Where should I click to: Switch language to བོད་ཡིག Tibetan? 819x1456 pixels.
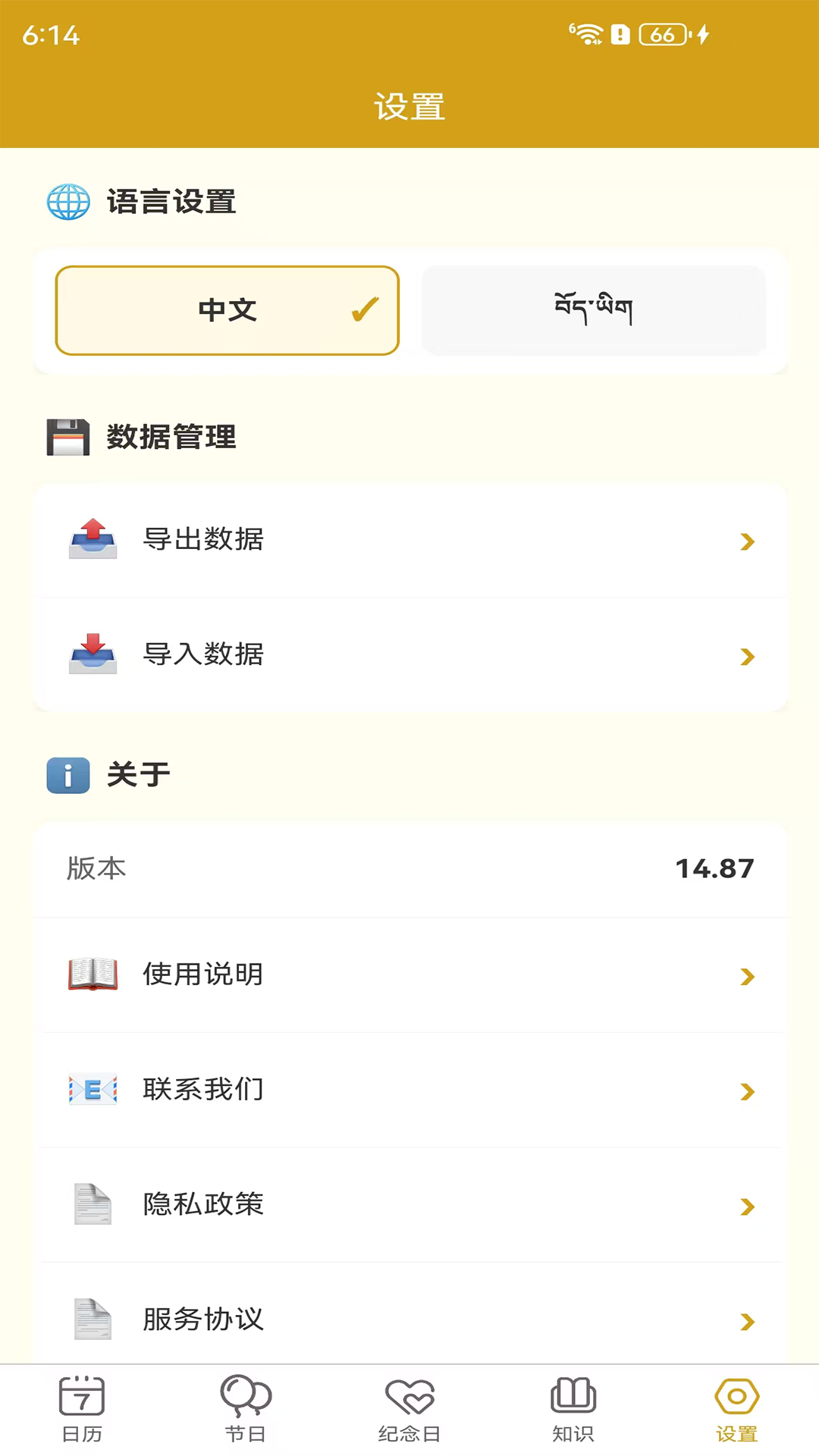click(x=593, y=310)
